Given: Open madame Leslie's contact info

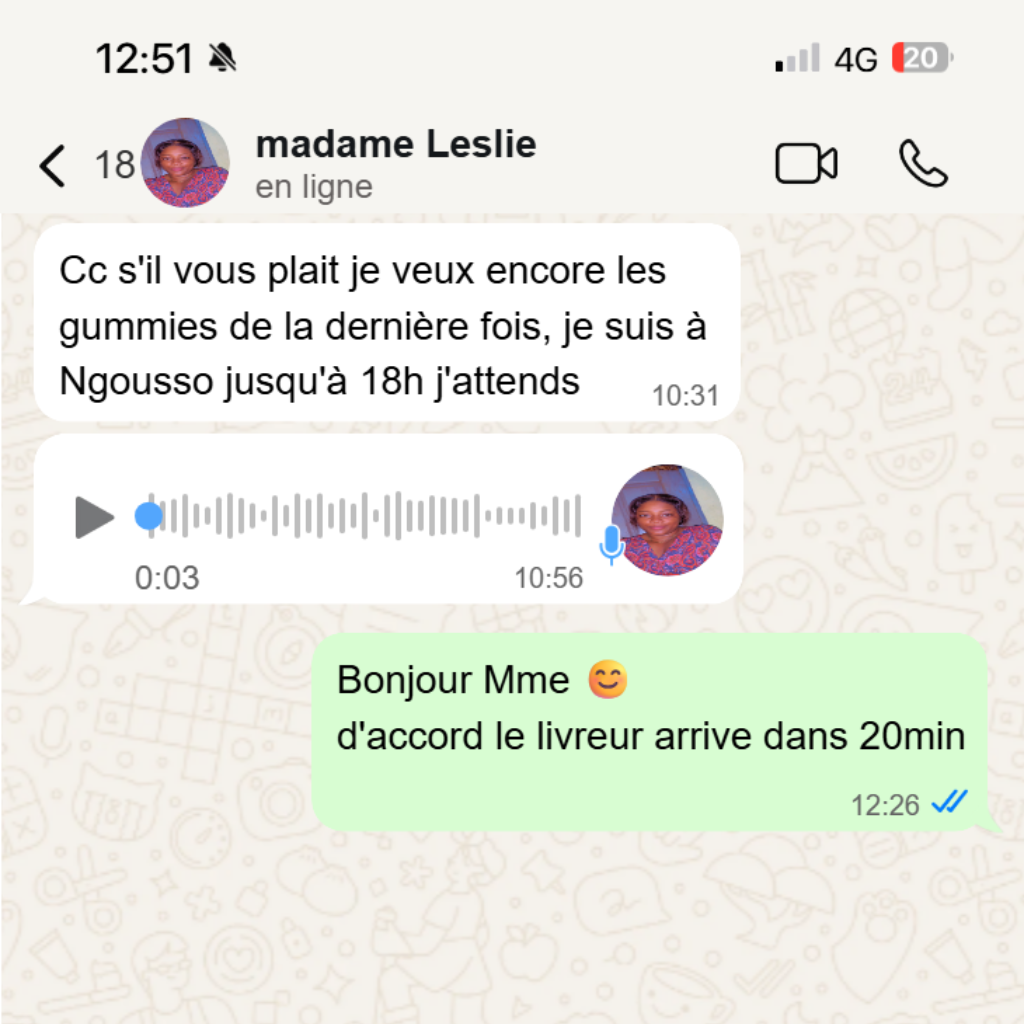Looking at the screenshot, I should click(396, 162).
